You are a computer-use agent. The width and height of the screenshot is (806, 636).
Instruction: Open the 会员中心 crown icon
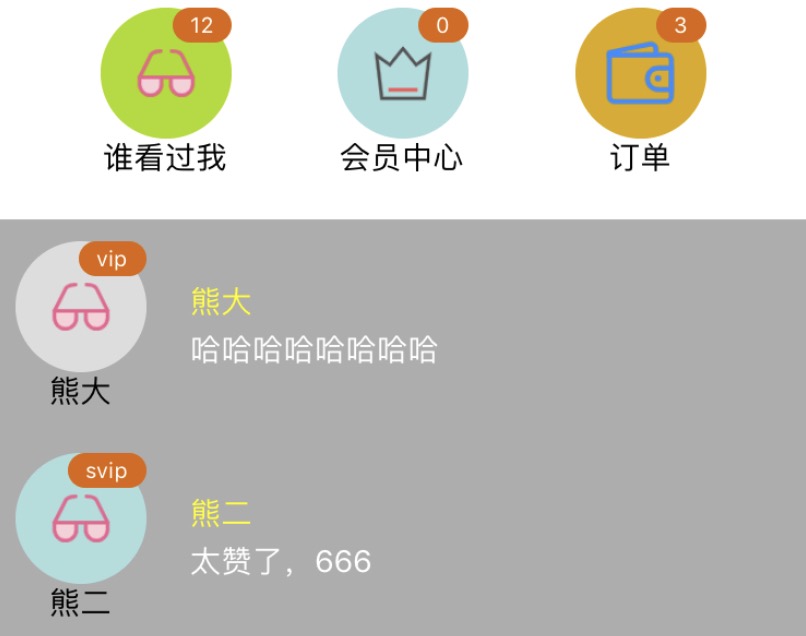click(402, 75)
